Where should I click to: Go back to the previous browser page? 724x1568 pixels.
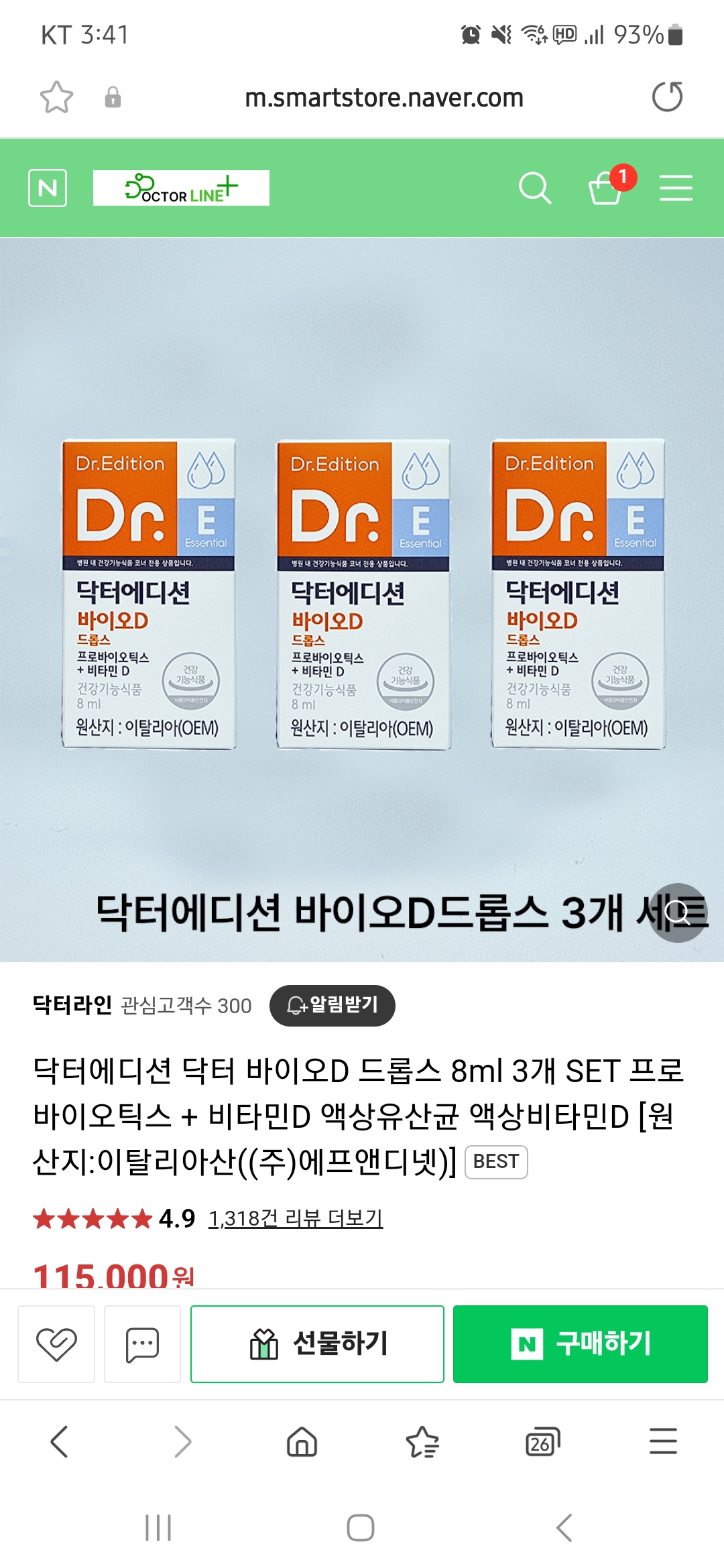(60, 1441)
